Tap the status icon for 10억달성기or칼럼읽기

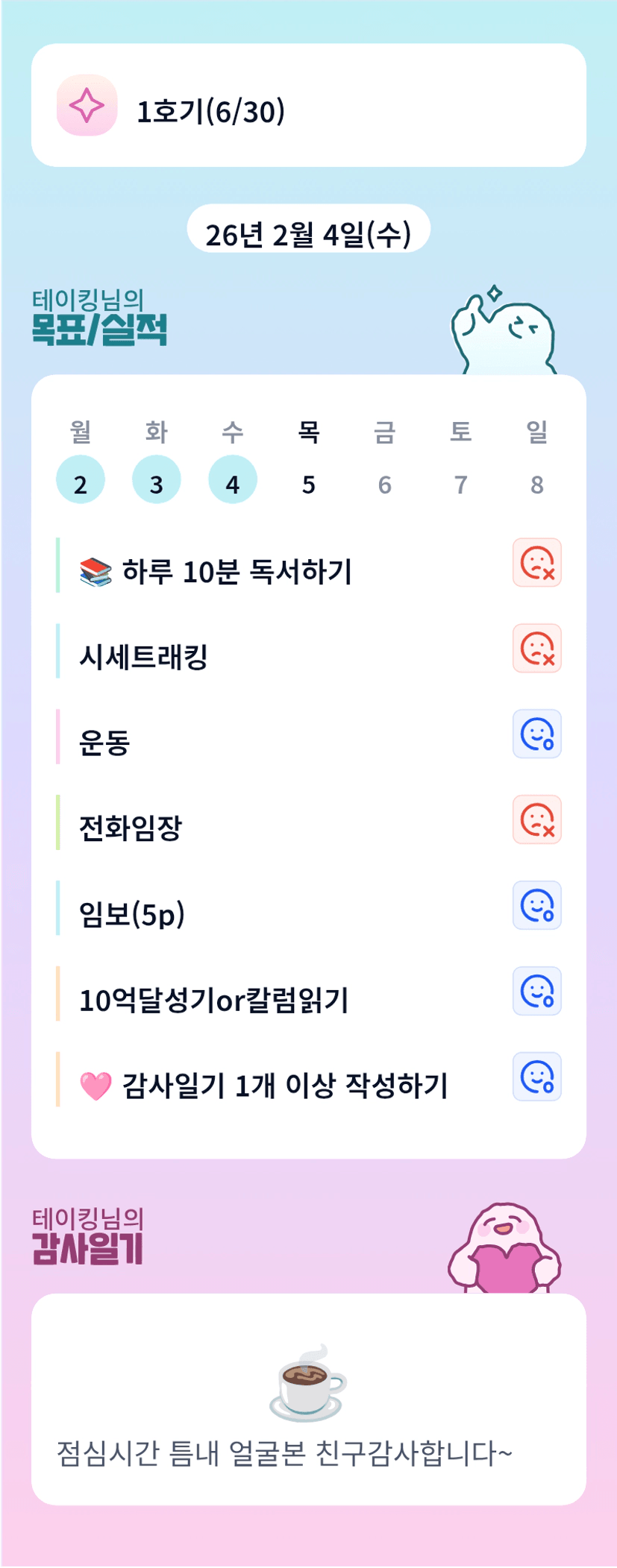pos(537,992)
